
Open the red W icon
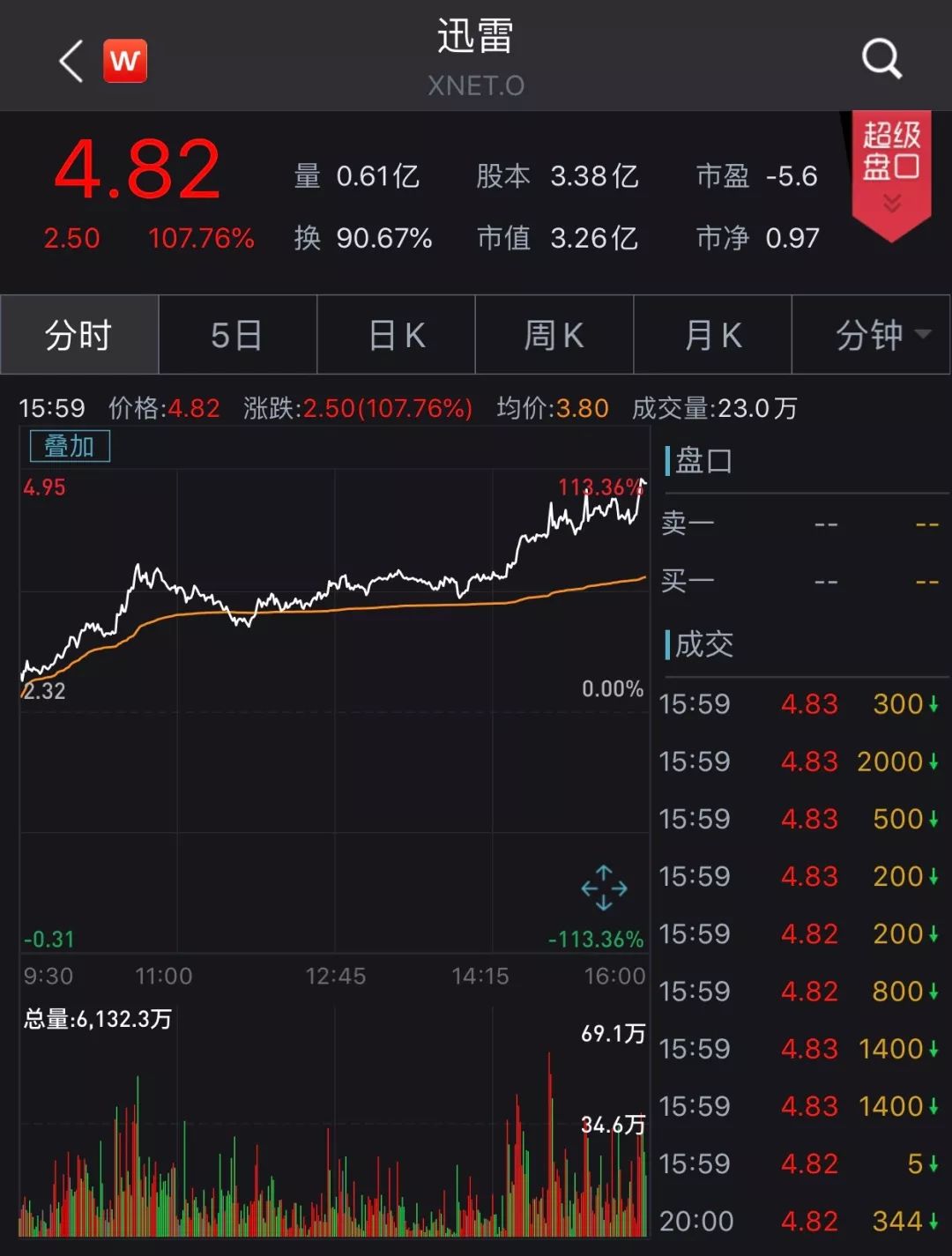[x=125, y=62]
